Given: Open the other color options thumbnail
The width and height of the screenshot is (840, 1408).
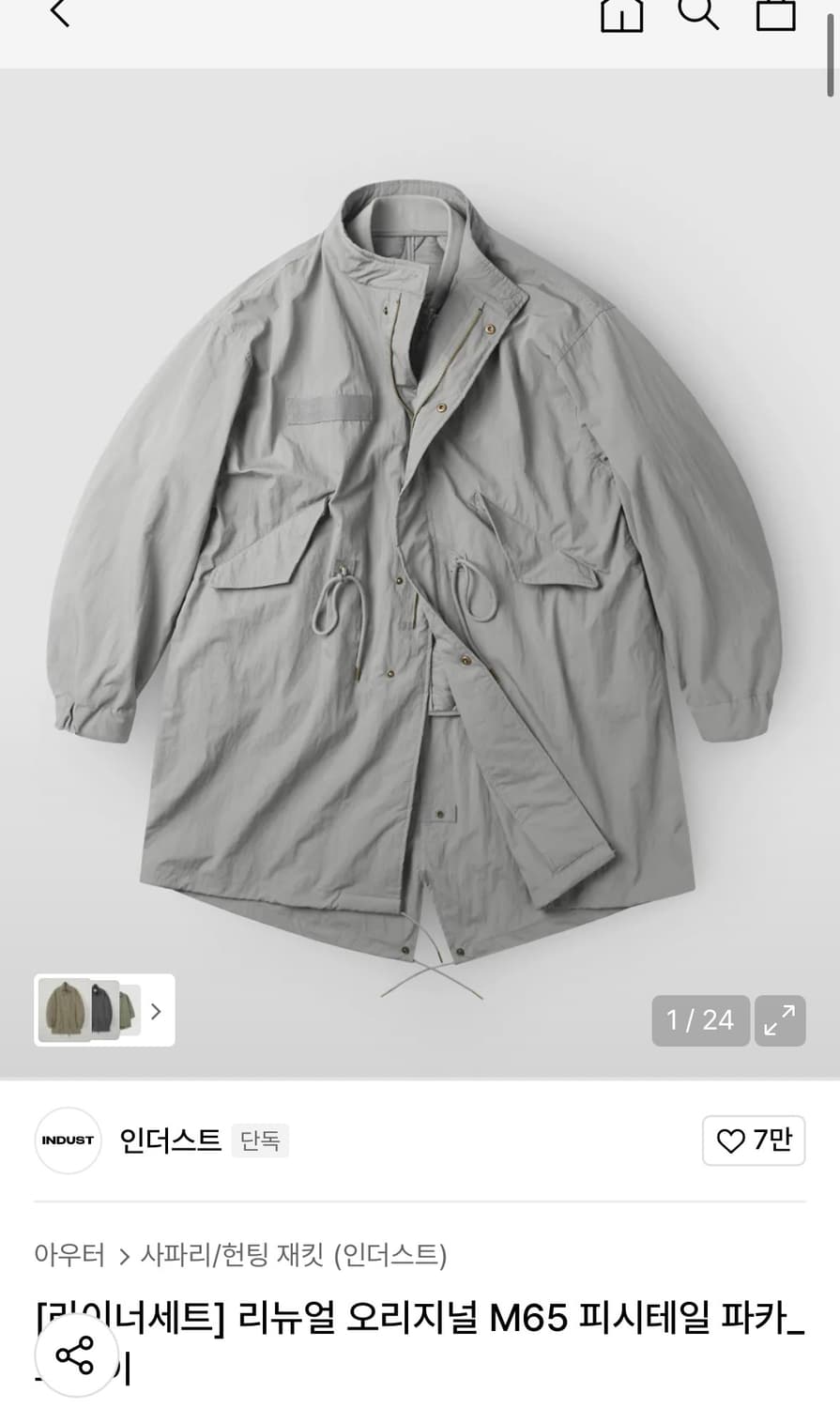Looking at the screenshot, I should (x=104, y=1011).
